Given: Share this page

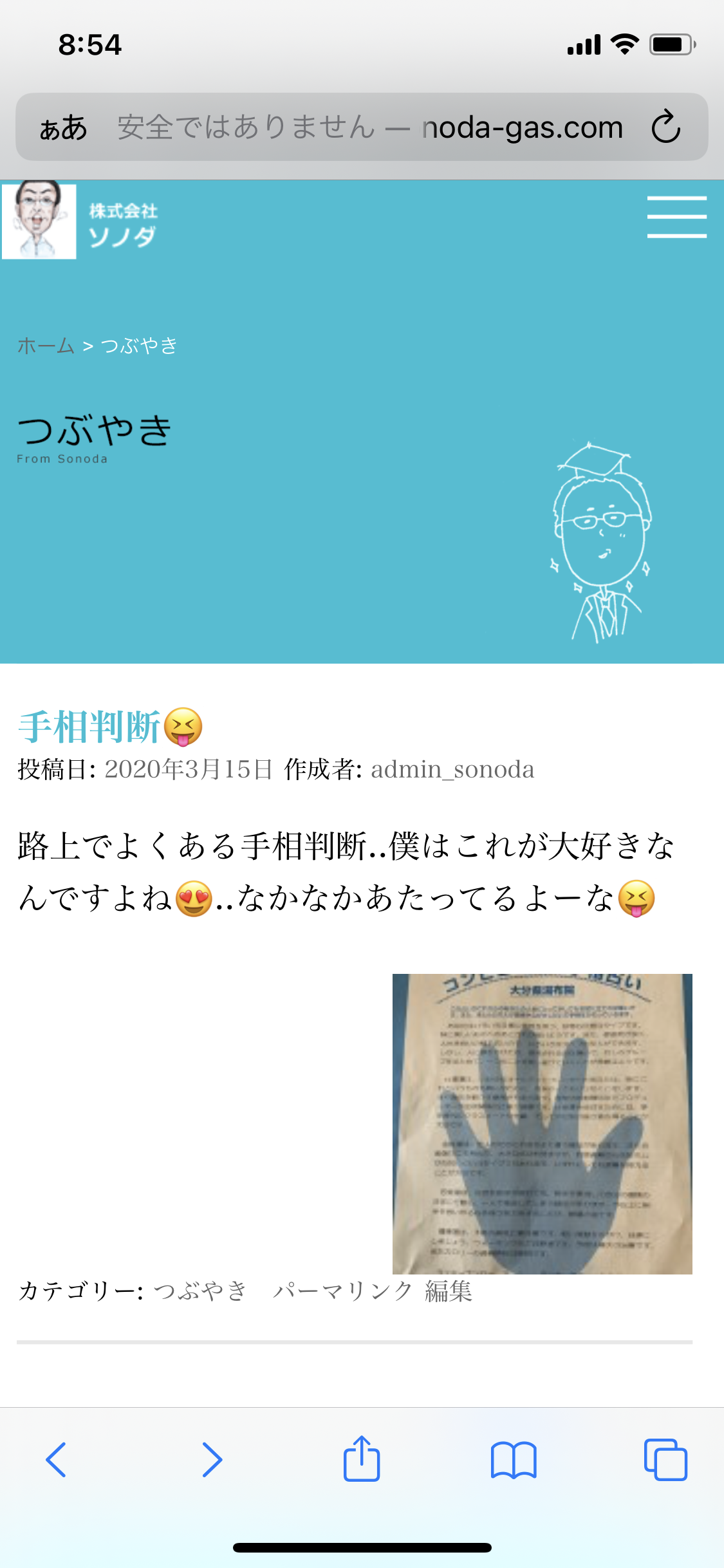Looking at the screenshot, I should tap(362, 1458).
